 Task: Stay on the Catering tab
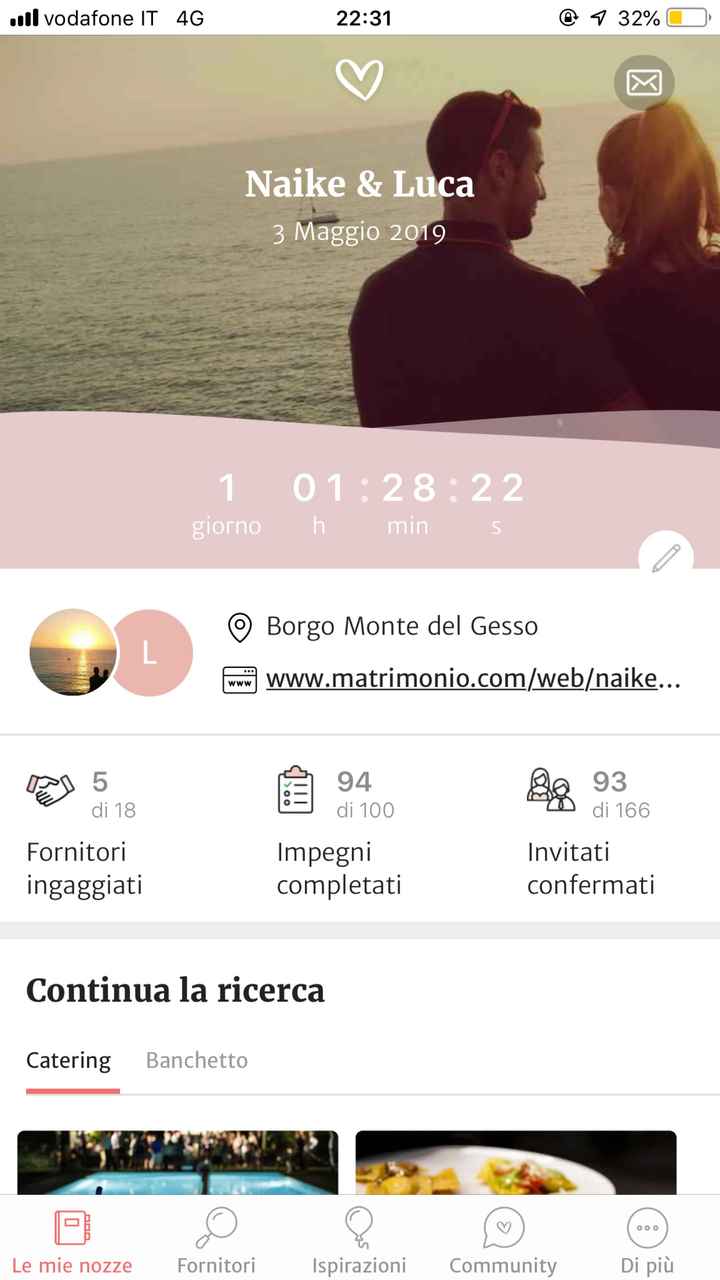[x=69, y=1060]
